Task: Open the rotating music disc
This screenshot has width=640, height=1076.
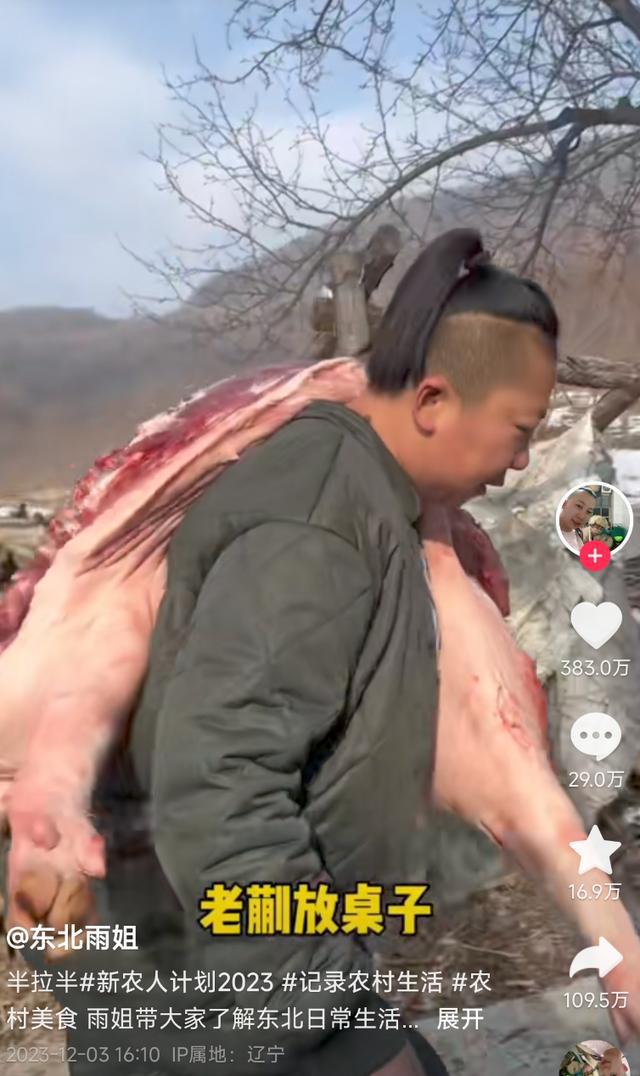Action: pyautogui.click(x=594, y=1060)
